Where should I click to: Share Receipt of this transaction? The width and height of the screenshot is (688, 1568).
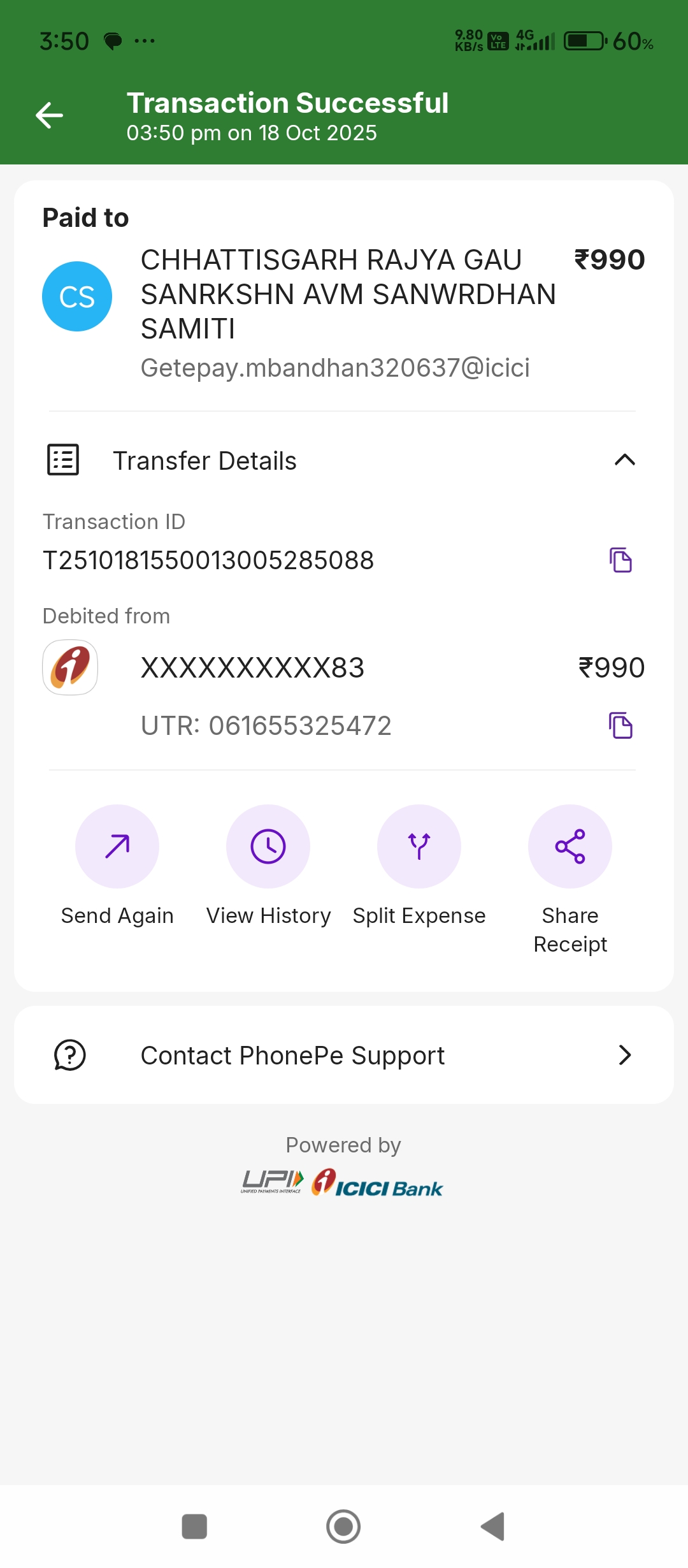pos(570,846)
